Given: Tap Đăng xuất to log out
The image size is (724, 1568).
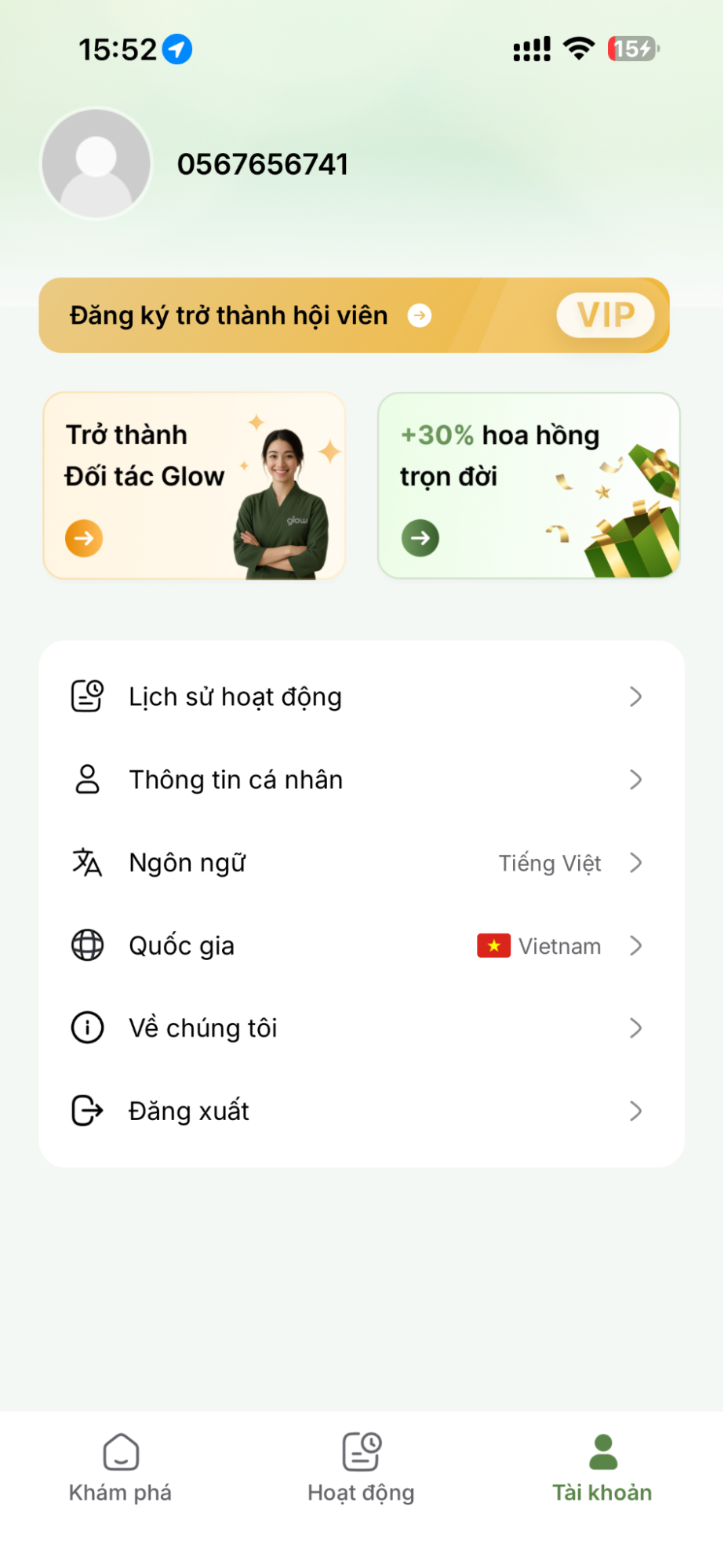Looking at the screenshot, I should [x=361, y=1111].
